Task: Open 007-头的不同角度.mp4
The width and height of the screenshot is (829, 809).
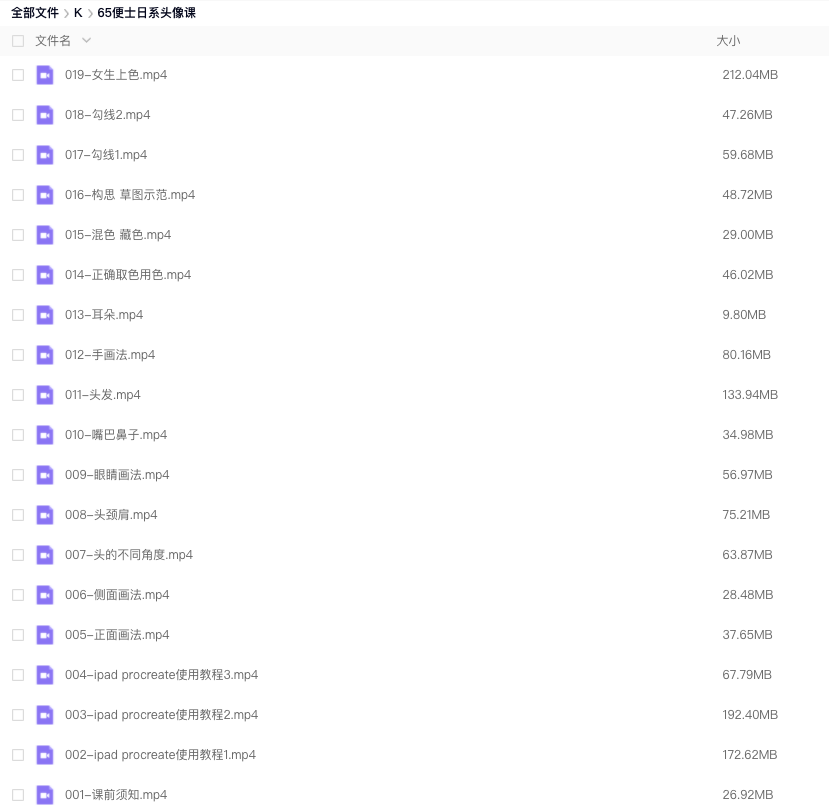Action: coord(129,555)
